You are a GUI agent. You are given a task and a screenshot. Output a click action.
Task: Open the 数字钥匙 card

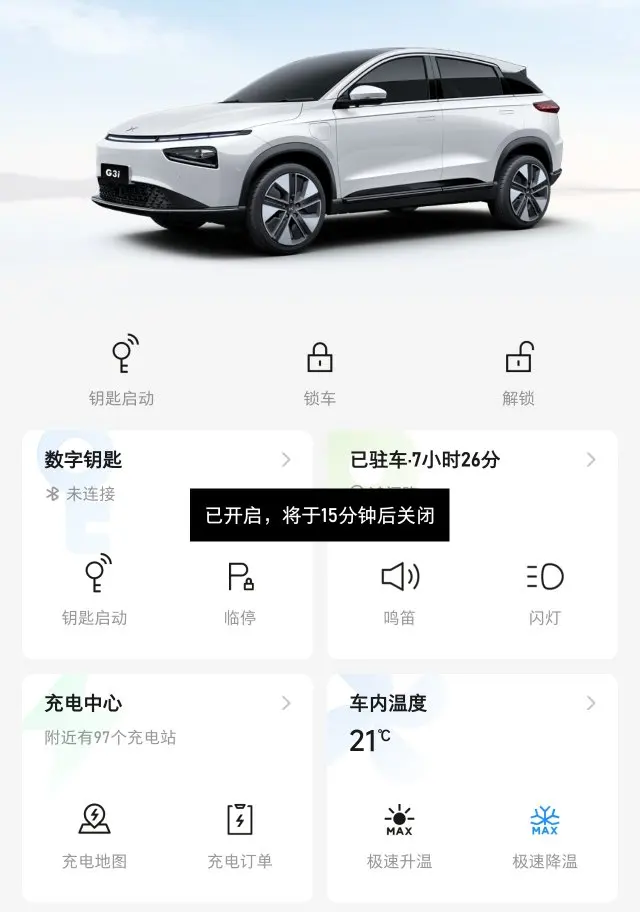pos(168,459)
